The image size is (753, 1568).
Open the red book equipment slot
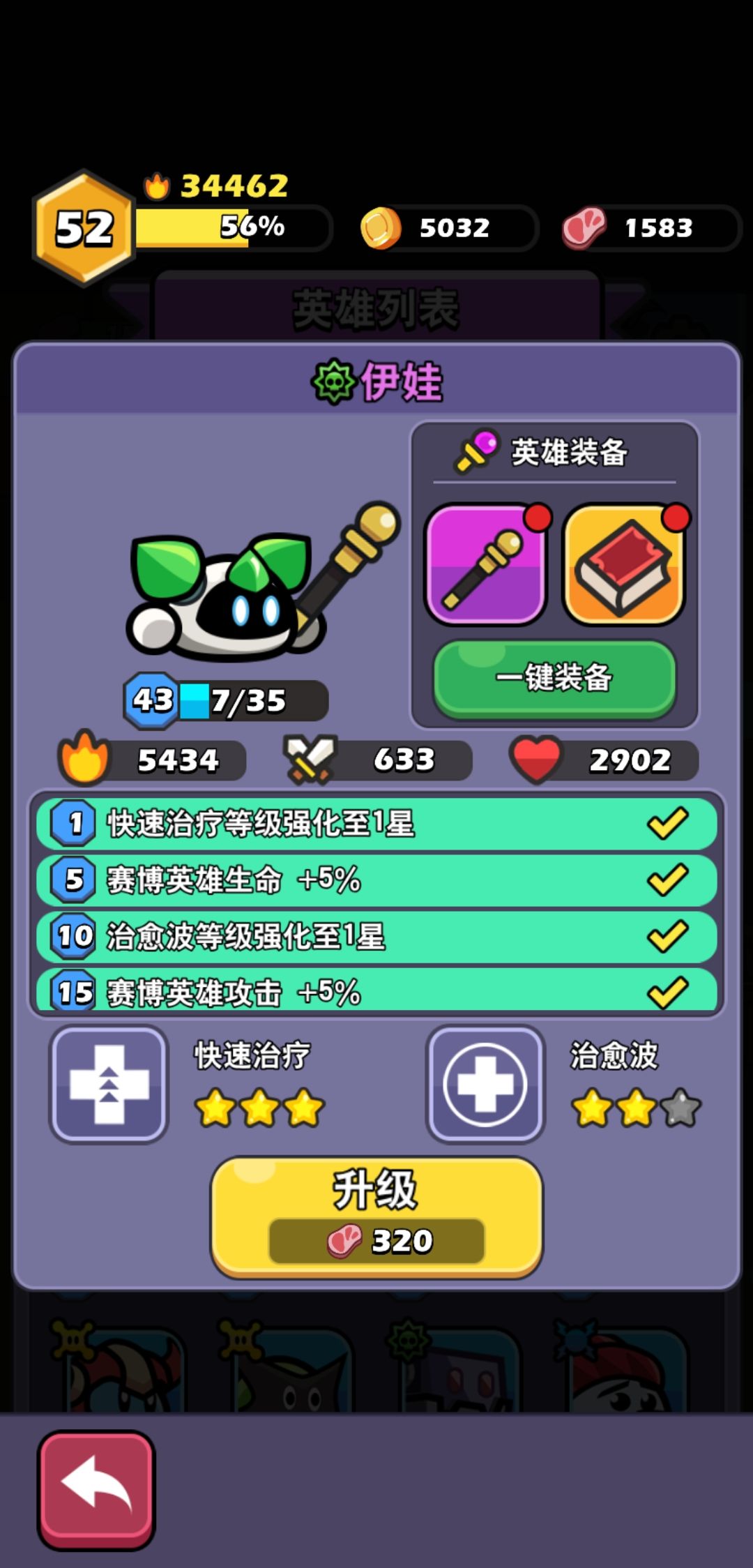(x=624, y=565)
